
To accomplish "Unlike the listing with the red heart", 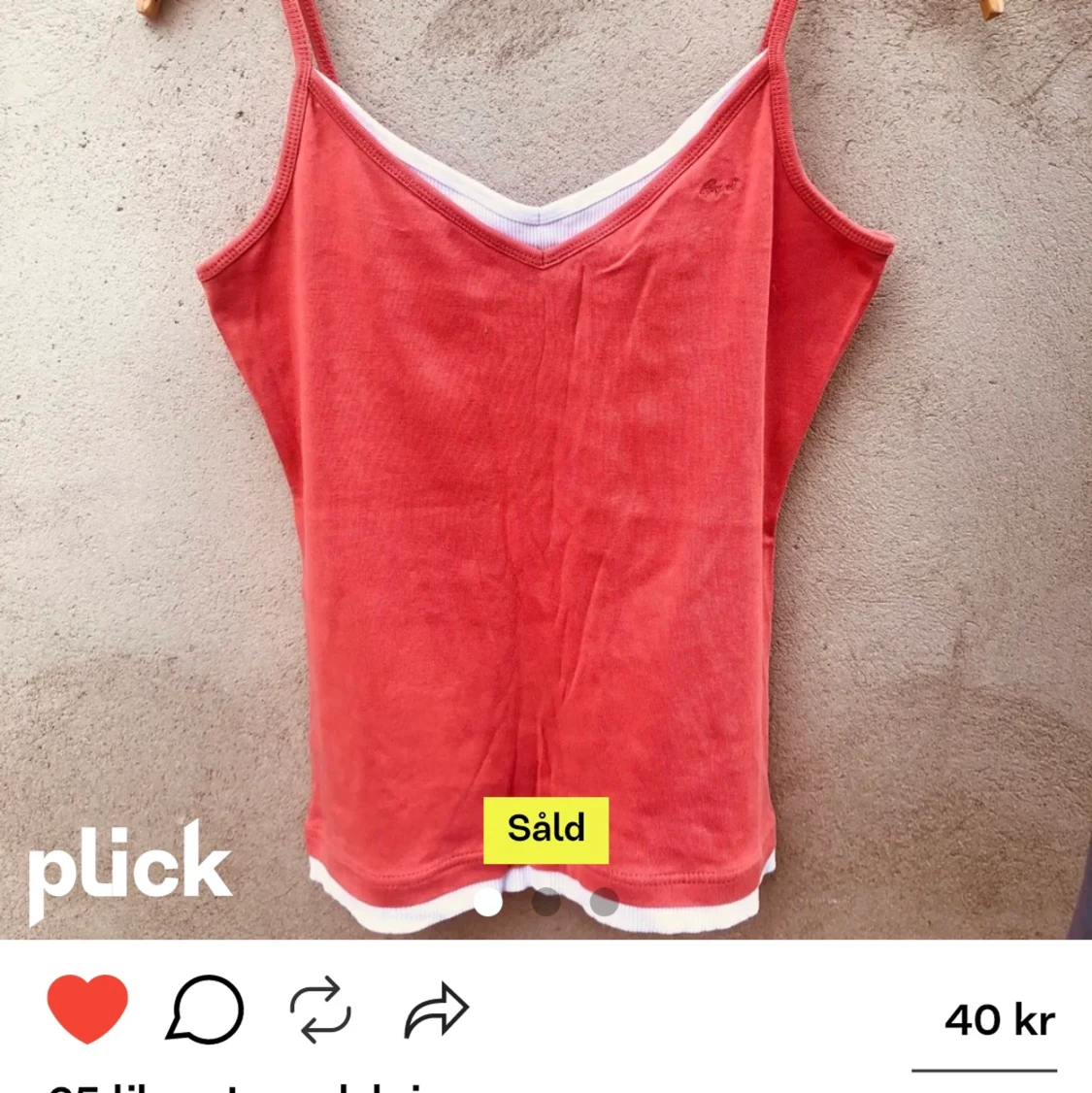I will (x=87, y=1010).
